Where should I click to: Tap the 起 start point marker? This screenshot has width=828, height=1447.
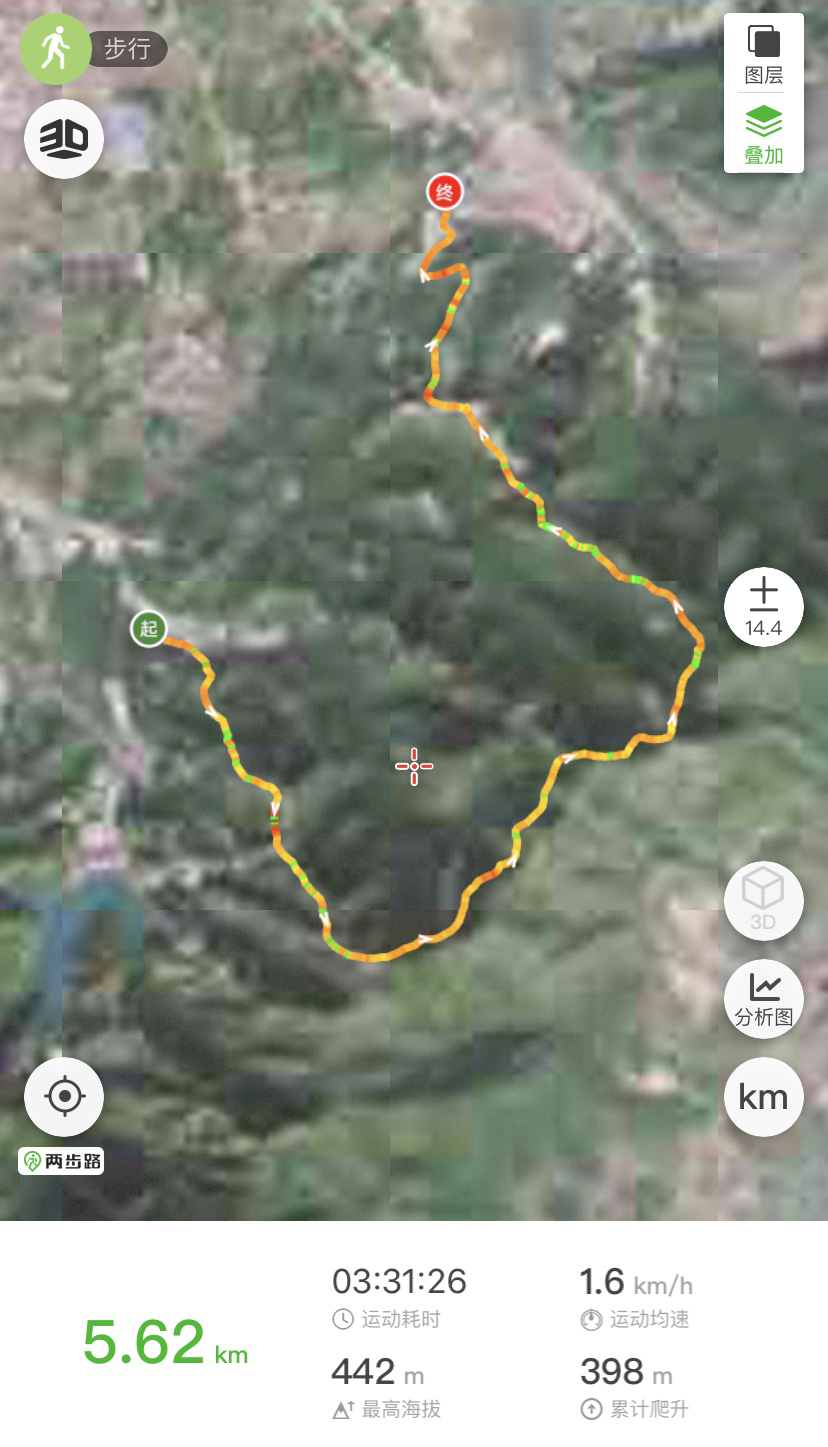[x=149, y=629]
